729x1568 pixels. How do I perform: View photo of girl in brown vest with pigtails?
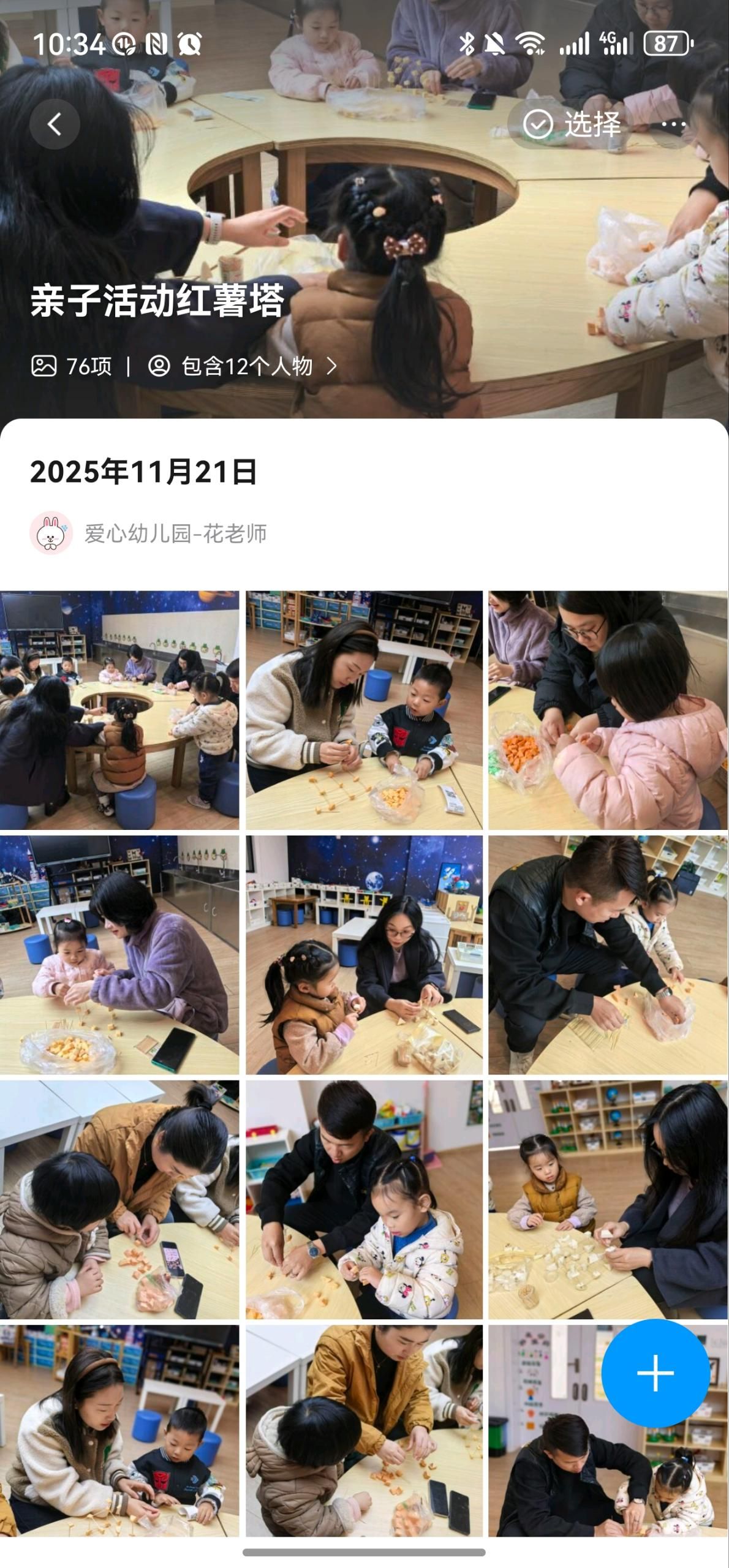[x=364, y=955]
